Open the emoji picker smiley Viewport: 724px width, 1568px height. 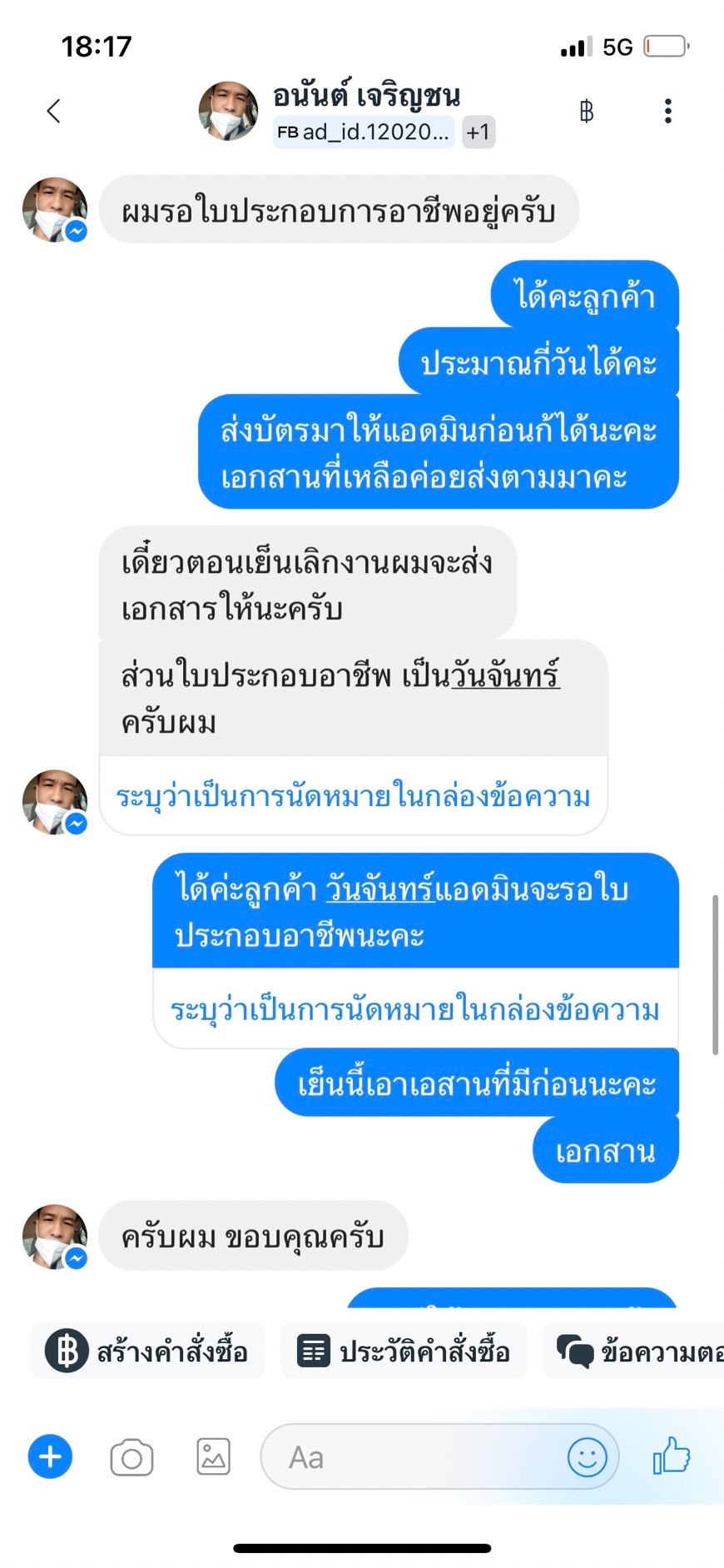(587, 1457)
